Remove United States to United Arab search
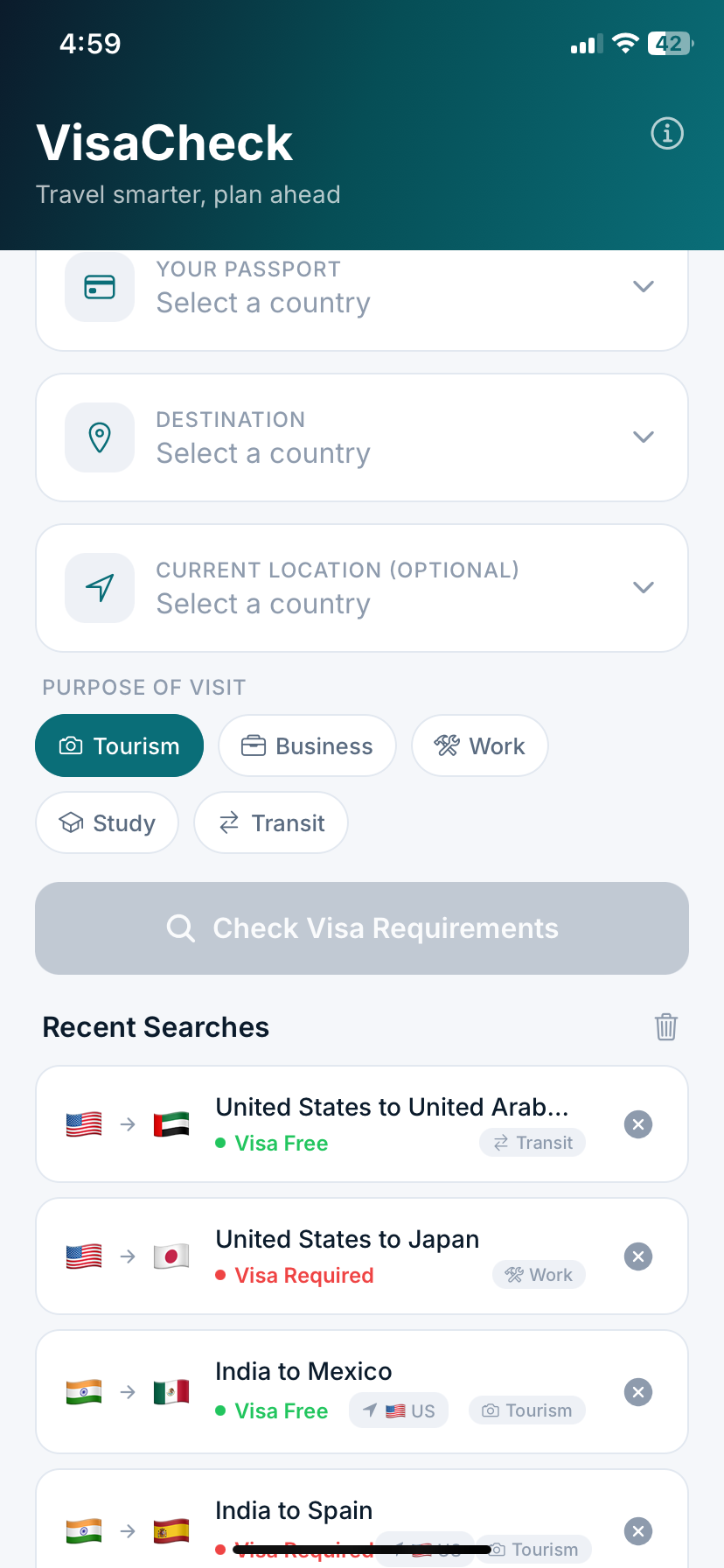This screenshot has width=724, height=1568. click(x=638, y=1124)
